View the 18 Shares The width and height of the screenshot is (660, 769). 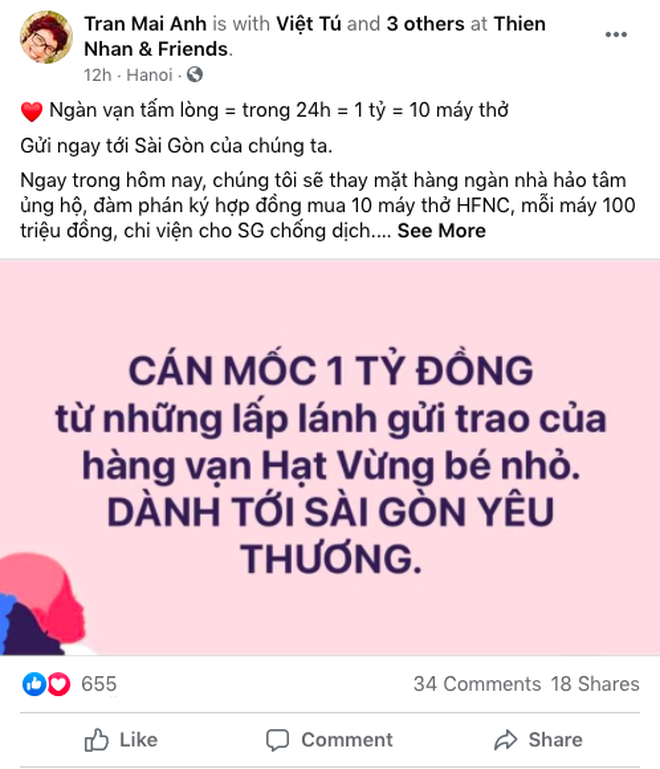click(x=594, y=685)
